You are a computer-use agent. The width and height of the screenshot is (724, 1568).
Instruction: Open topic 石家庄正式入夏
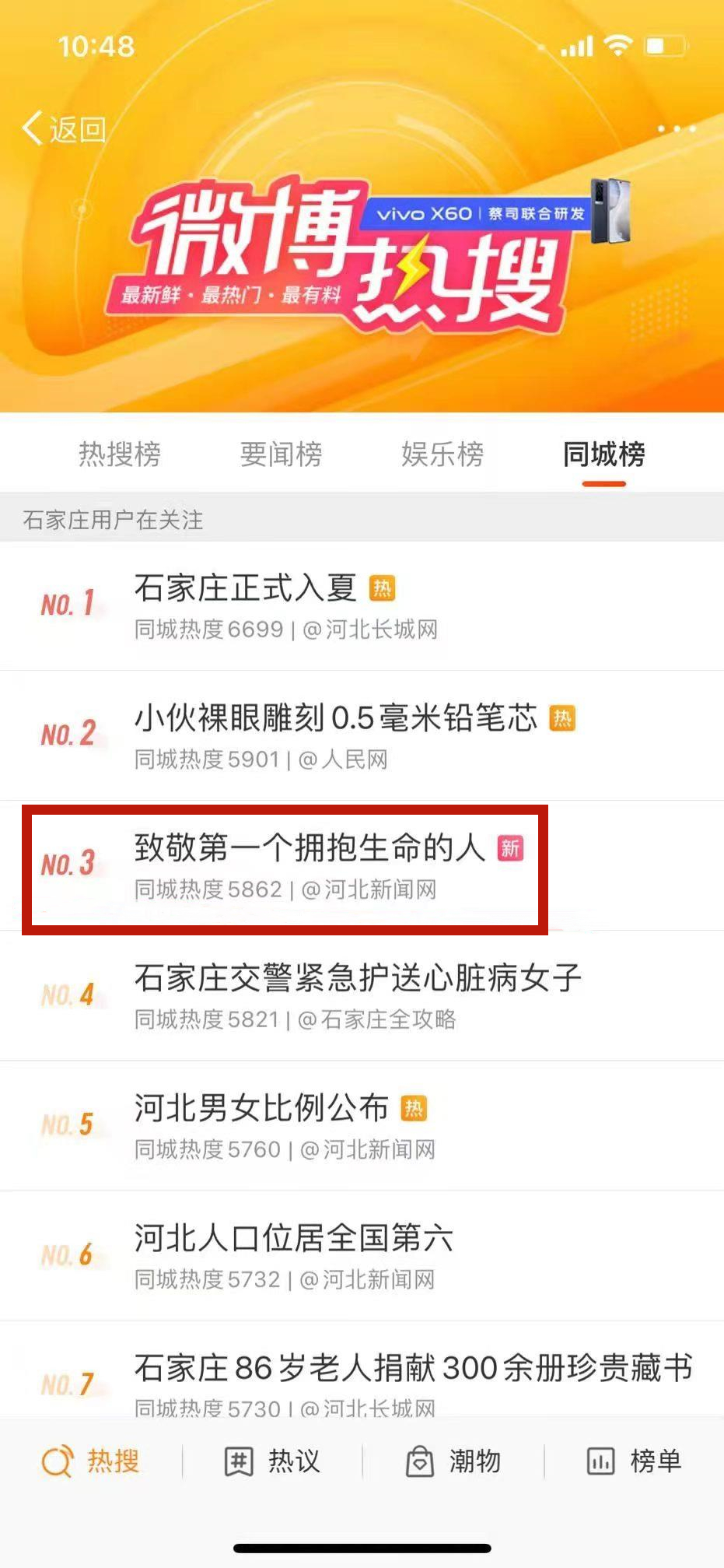tap(246, 588)
